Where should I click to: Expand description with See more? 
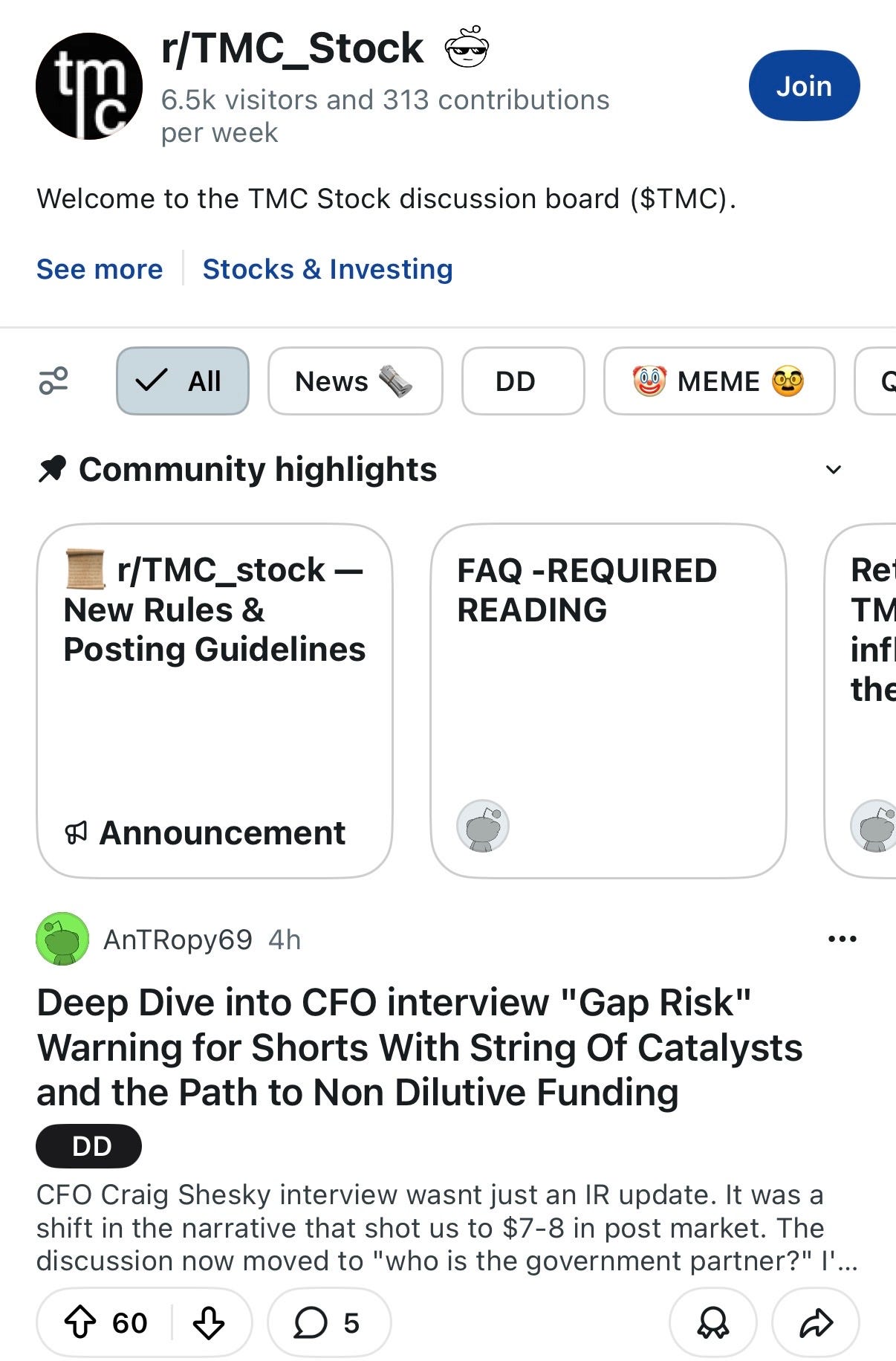(99, 269)
